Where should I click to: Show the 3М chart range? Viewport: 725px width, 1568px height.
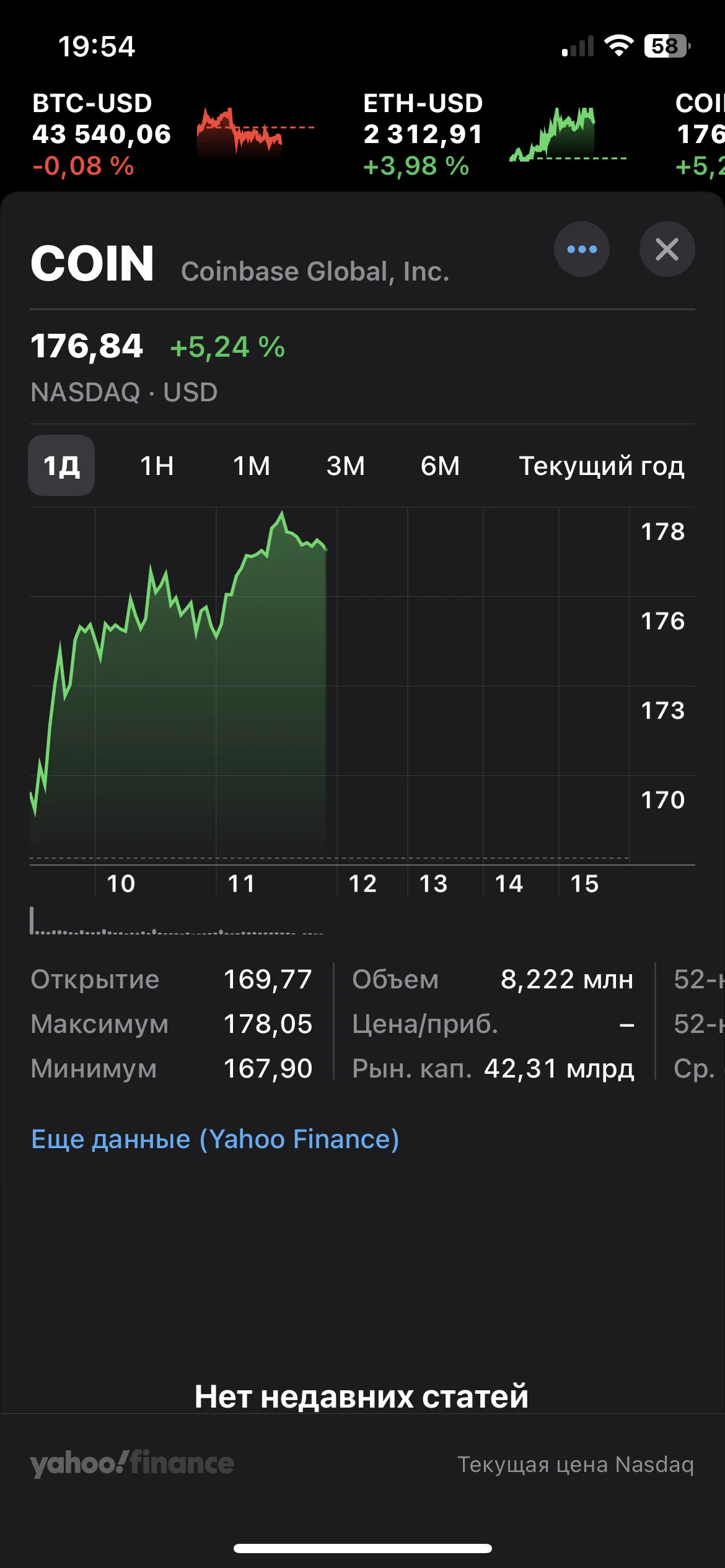coord(346,466)
